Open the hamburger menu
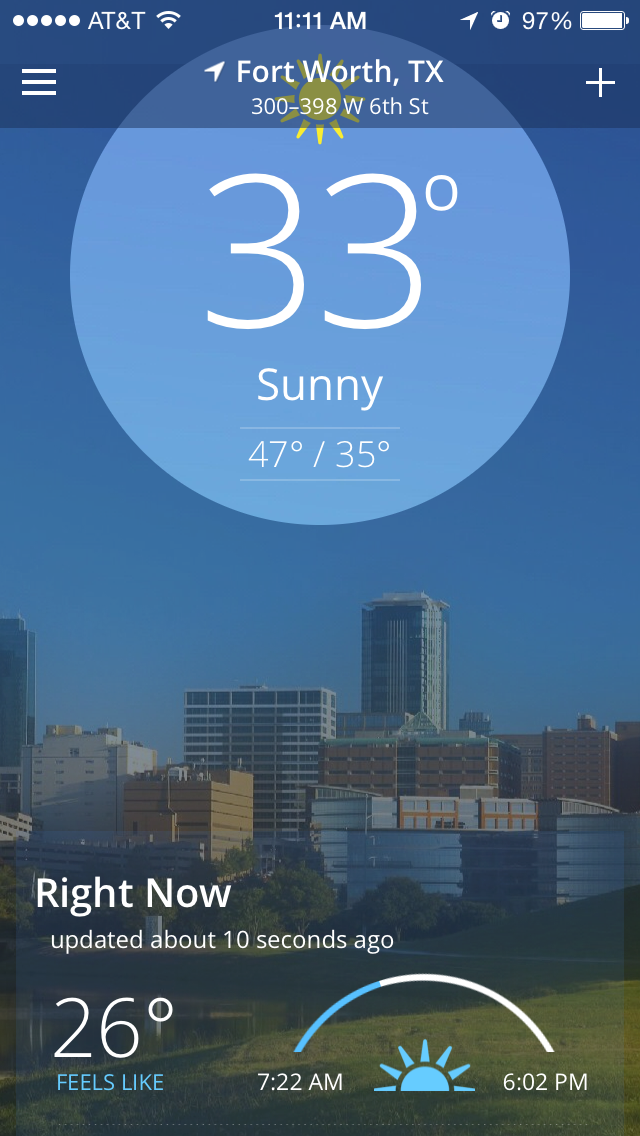This screenshot has height=1136, width=640. (x=39, y=83)
